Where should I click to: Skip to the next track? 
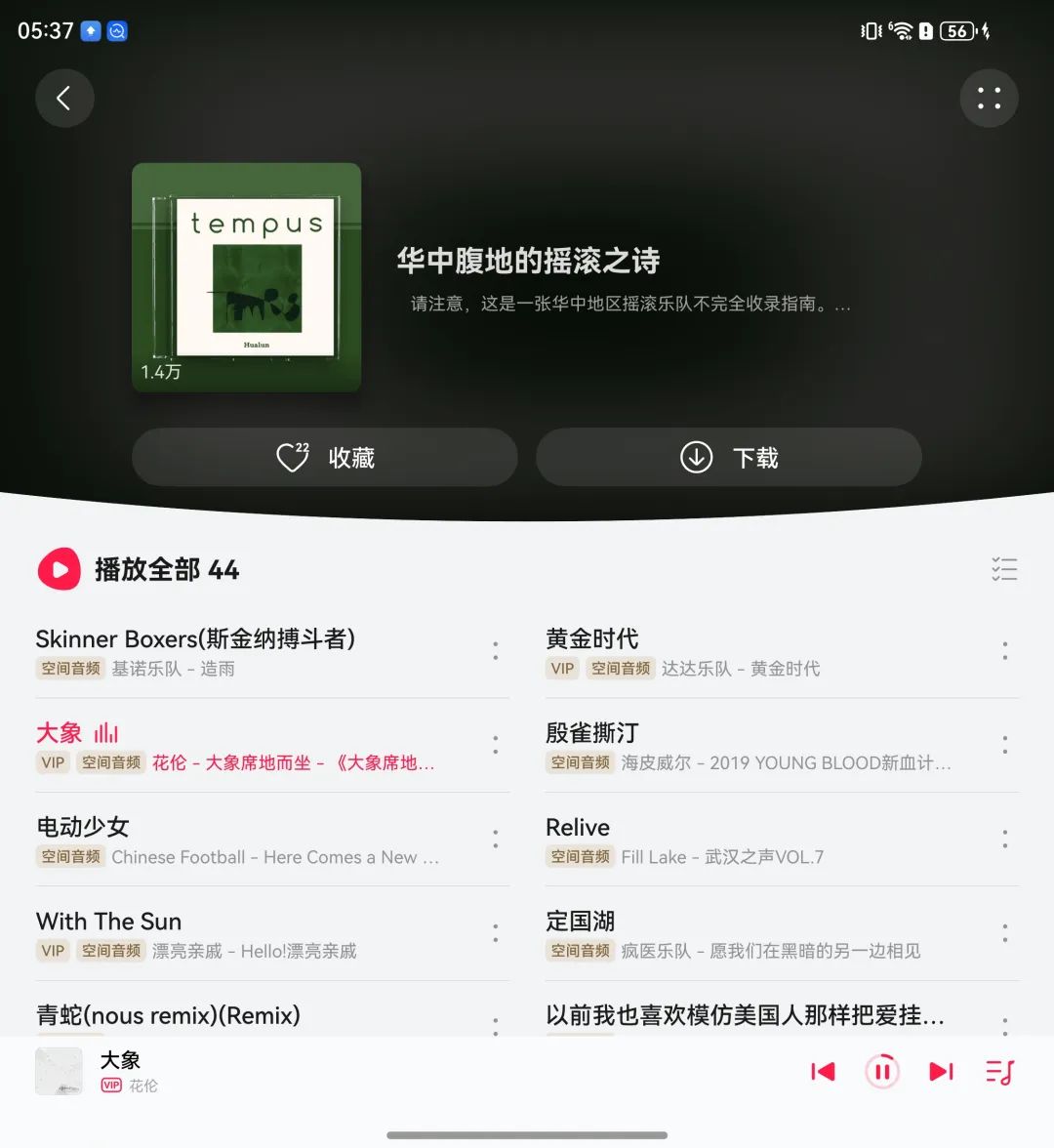[941, 1072]
